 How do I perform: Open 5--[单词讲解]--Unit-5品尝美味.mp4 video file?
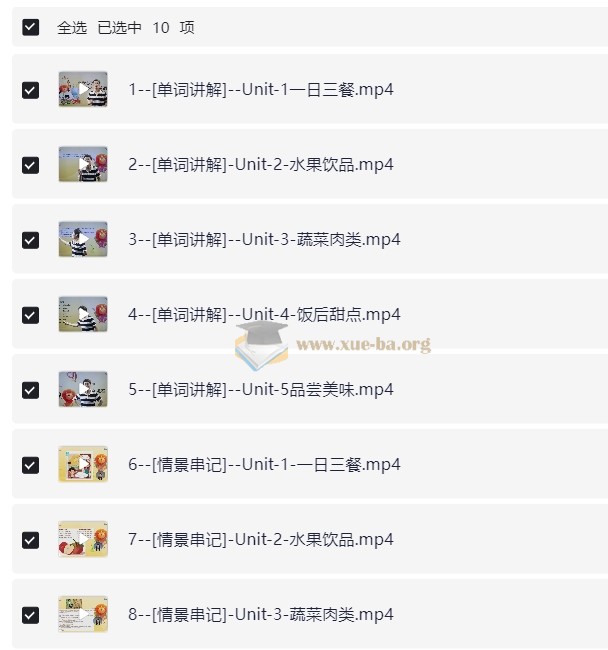(260, 389)
